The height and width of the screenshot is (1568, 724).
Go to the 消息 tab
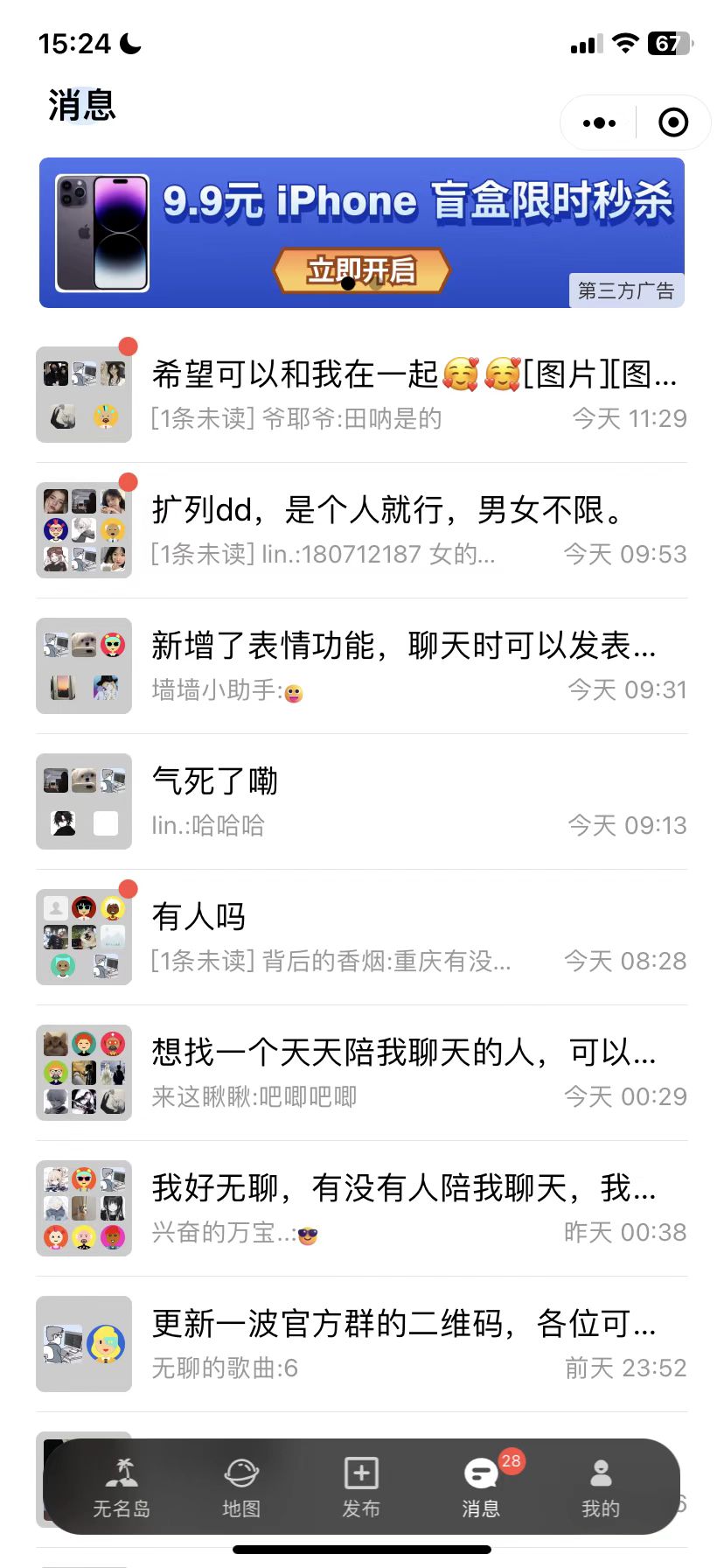(x=481, y=1487)
